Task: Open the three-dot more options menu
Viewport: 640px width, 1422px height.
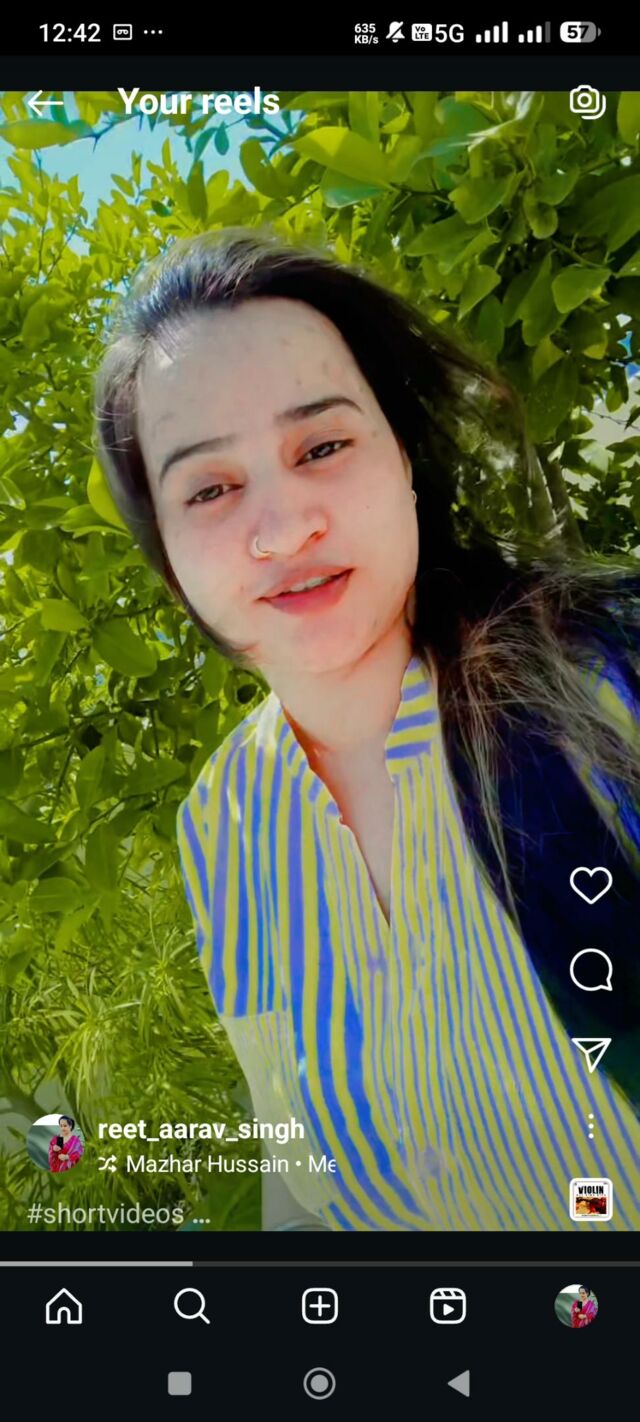Action: point(591,1127)
